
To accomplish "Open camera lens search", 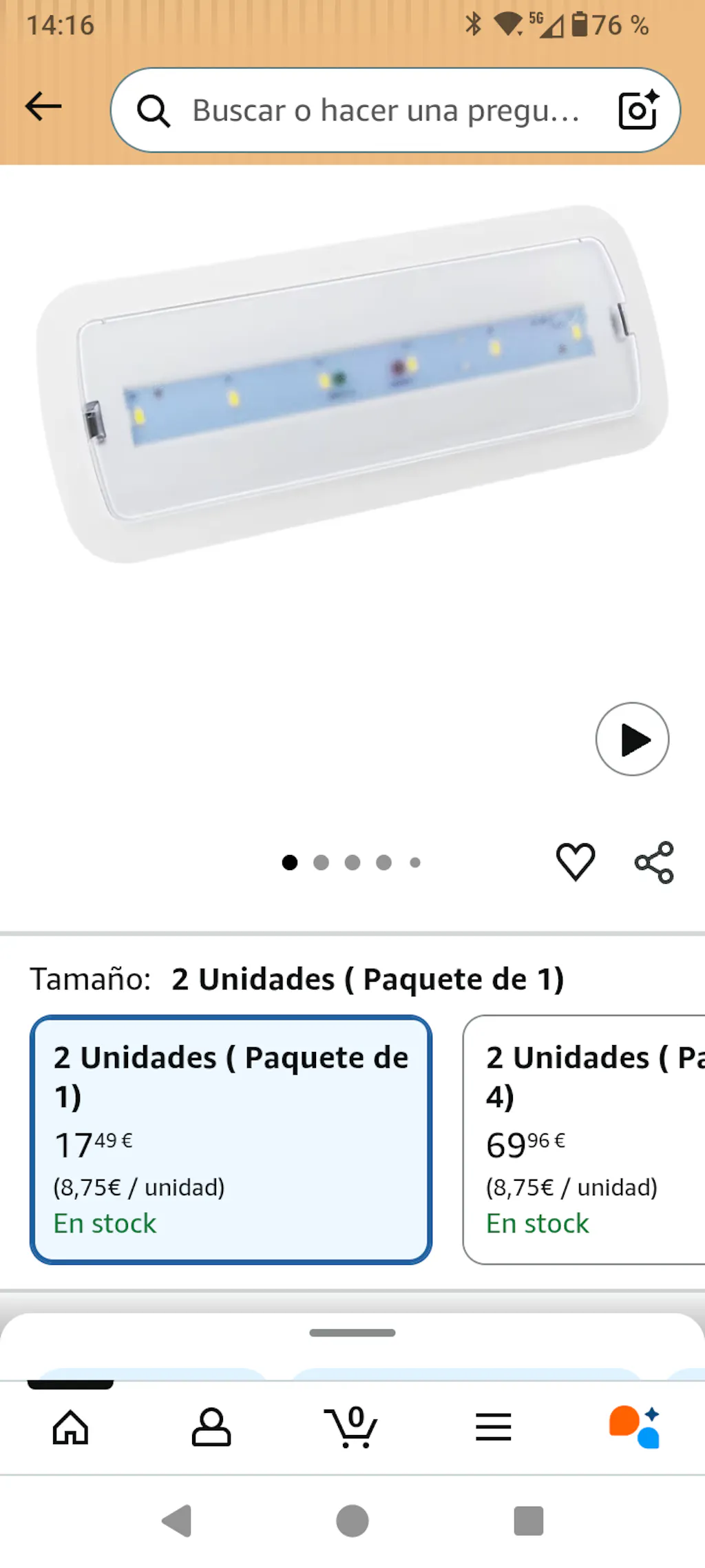I will [638, 110].
